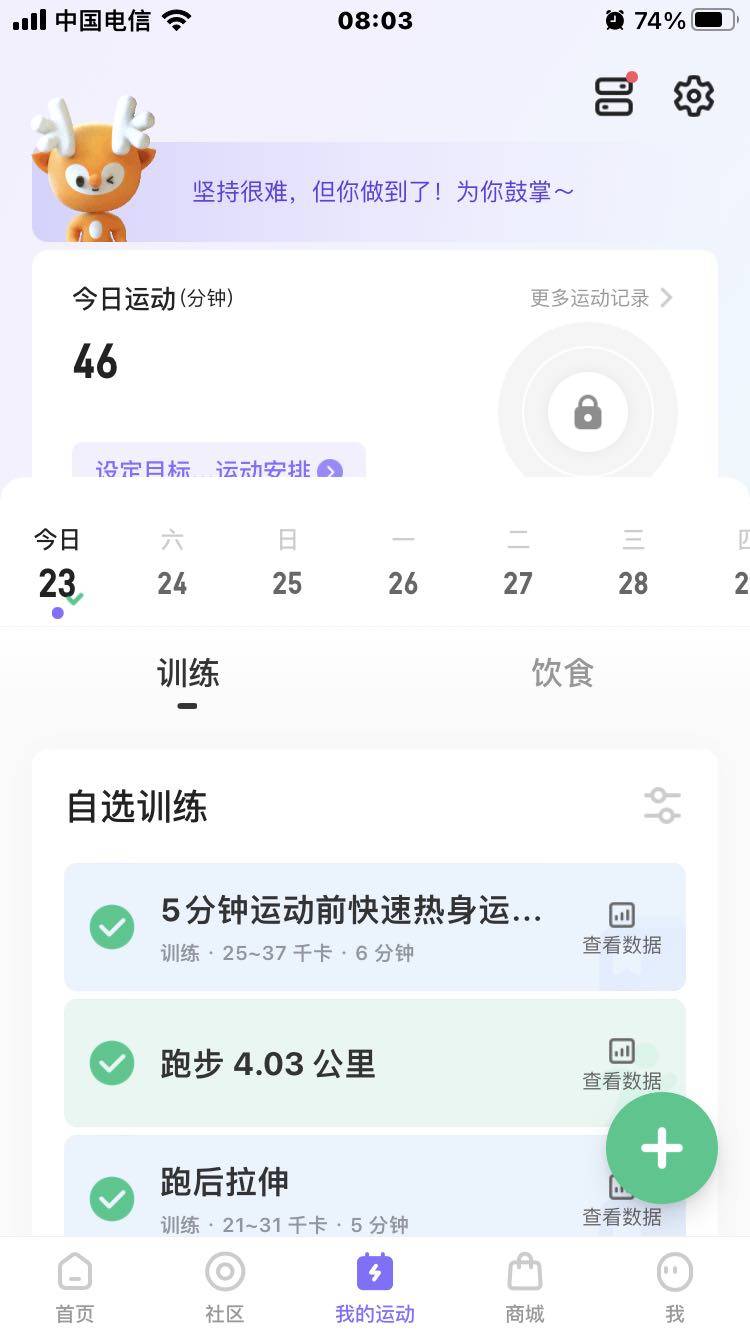Screen dimensions: 750x1334
Task: Open the 商城 tab
Action: pyautogui.click(x=525, y=1286)
